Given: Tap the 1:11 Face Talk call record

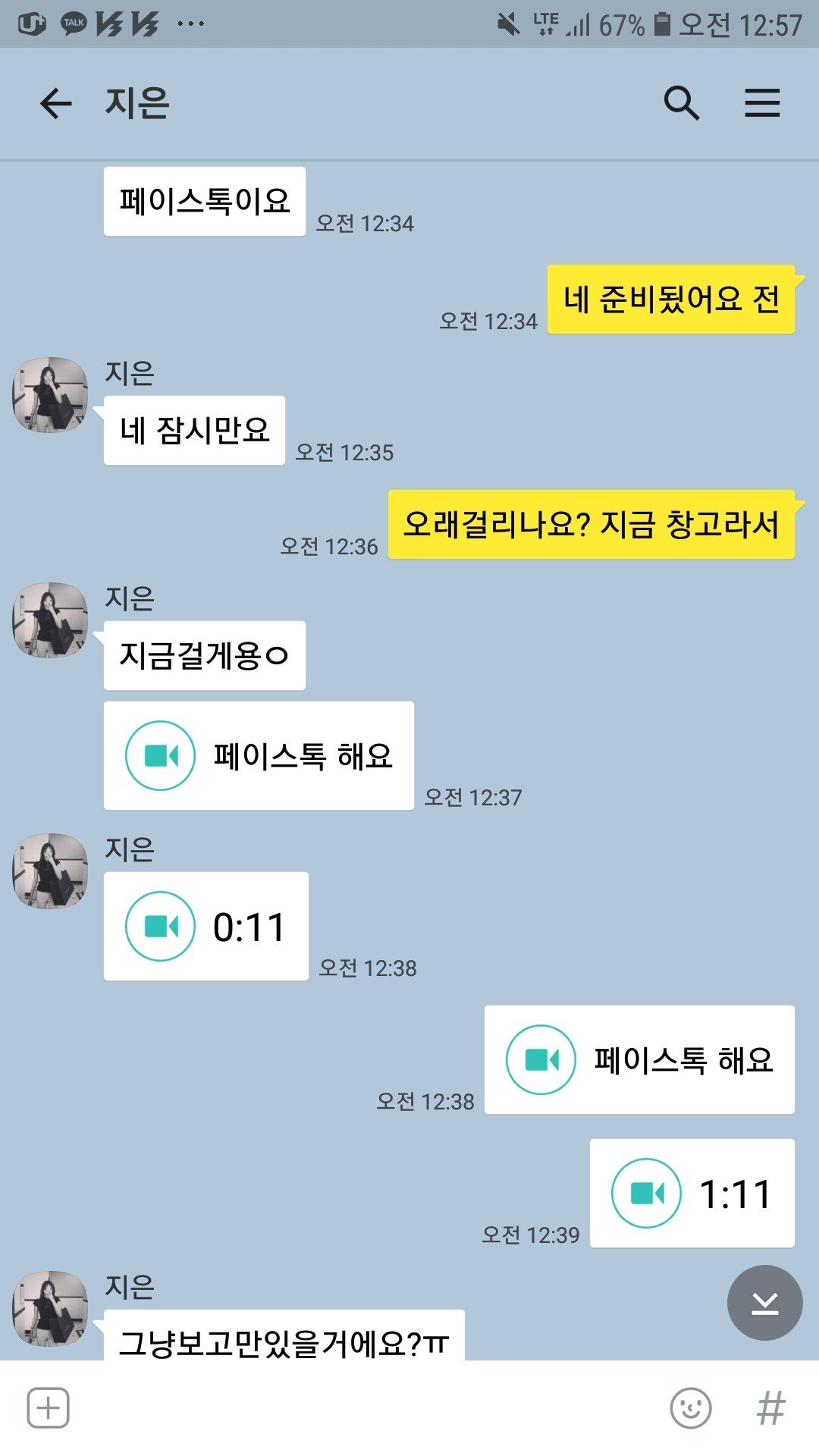Looking at the screenshot, I should pos(692,1193).
